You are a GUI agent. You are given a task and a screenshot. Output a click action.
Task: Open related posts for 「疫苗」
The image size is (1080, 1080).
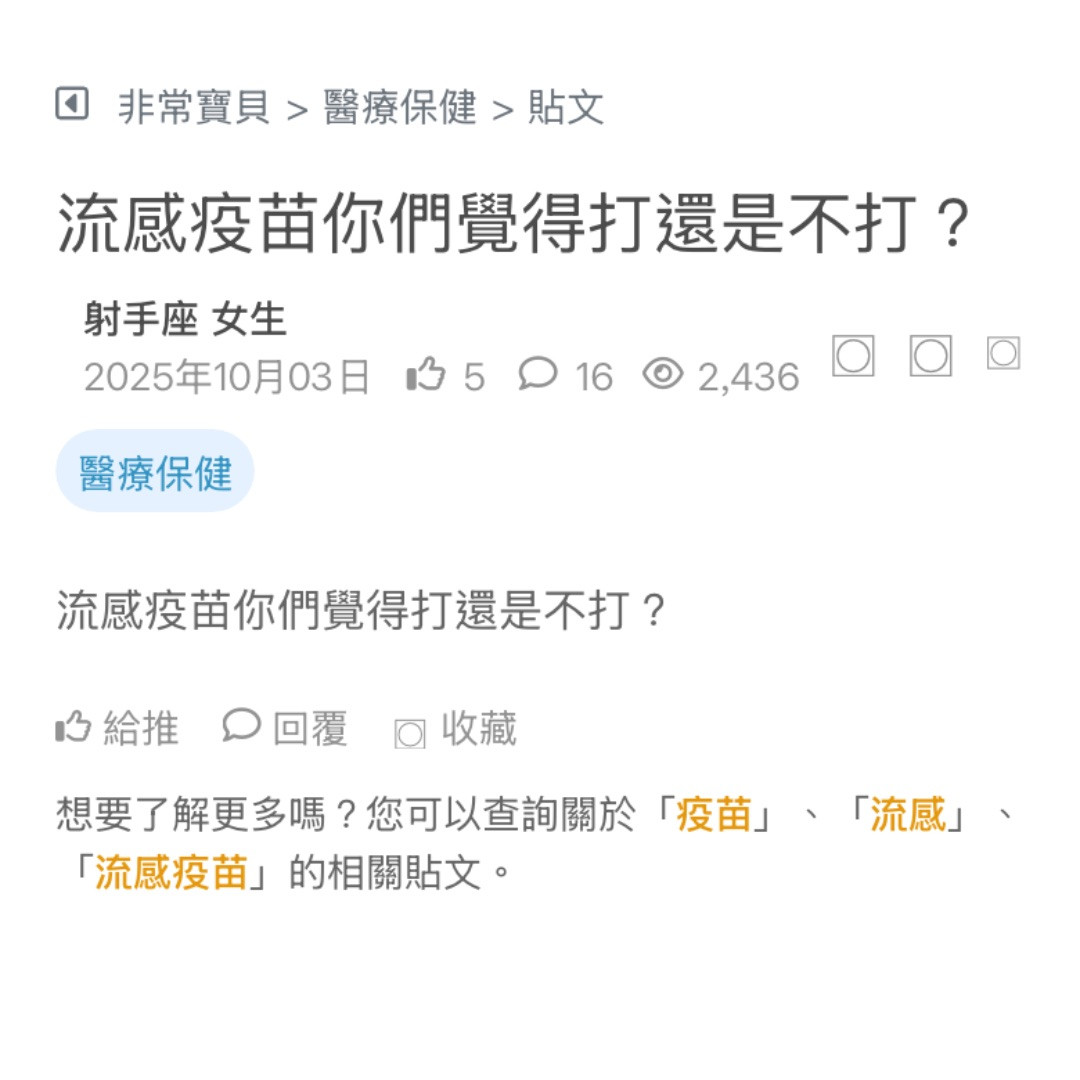tap(714, 816)
